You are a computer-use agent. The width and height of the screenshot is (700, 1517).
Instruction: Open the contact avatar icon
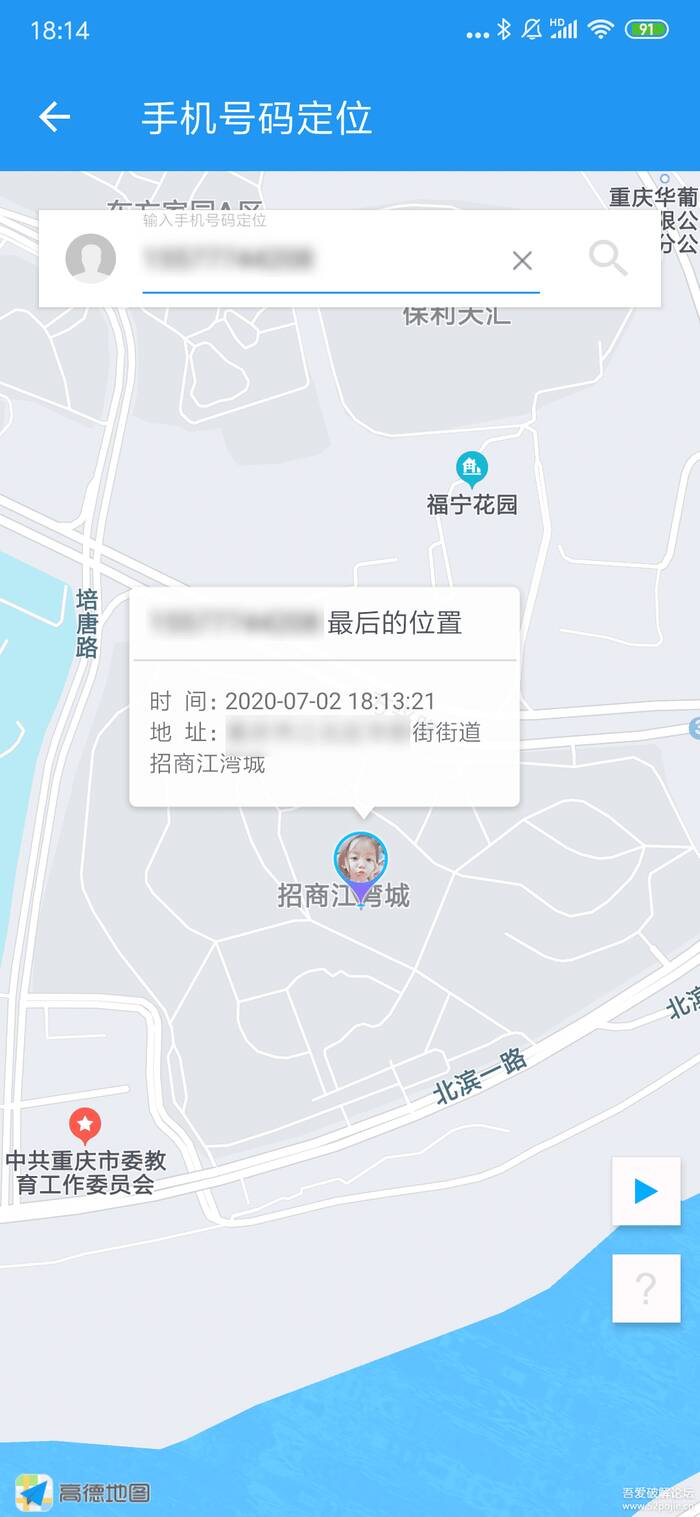(x=91, y=259)
